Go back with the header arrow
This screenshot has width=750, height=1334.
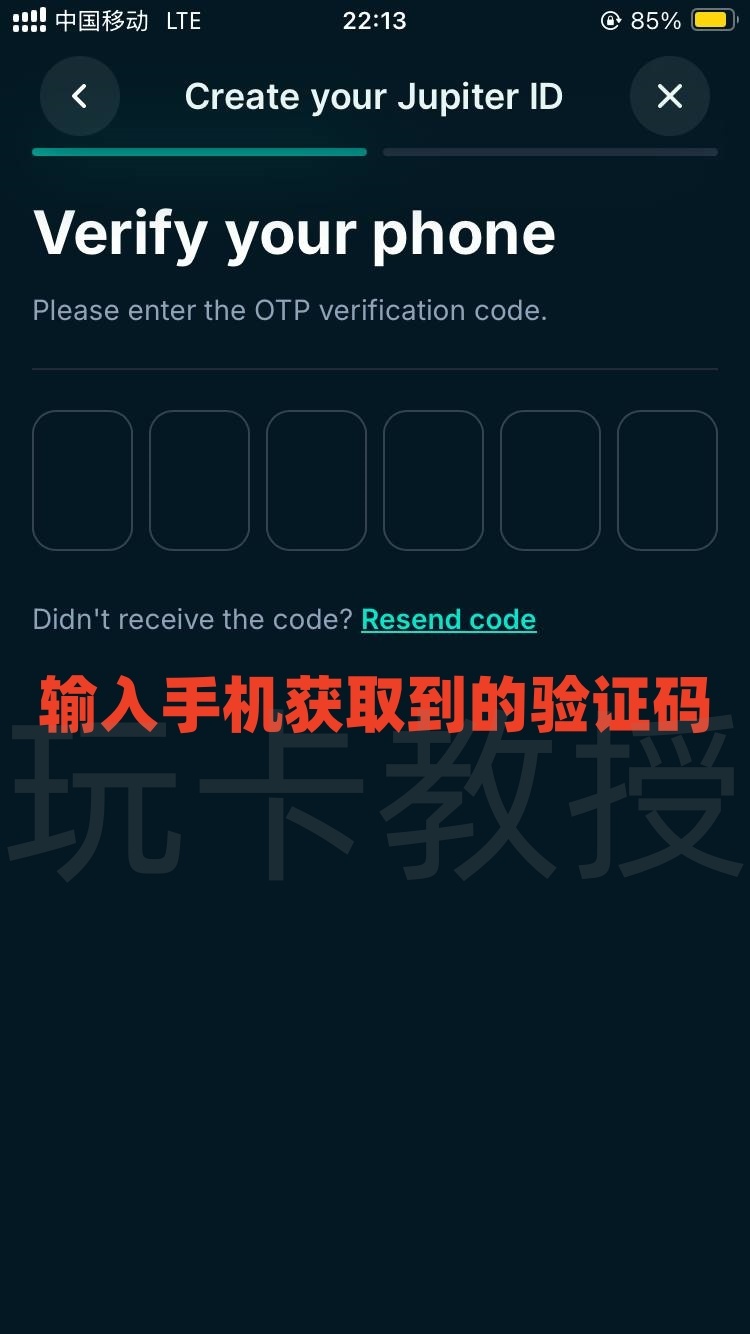pyautogui.click(x=80, y=96)
